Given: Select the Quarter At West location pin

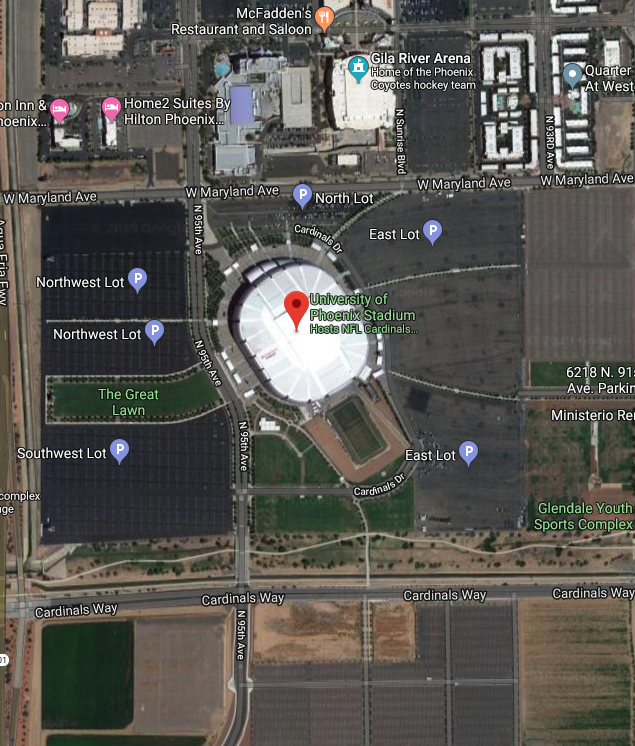Looking at the screenshot, I should (x=572, y=75).
